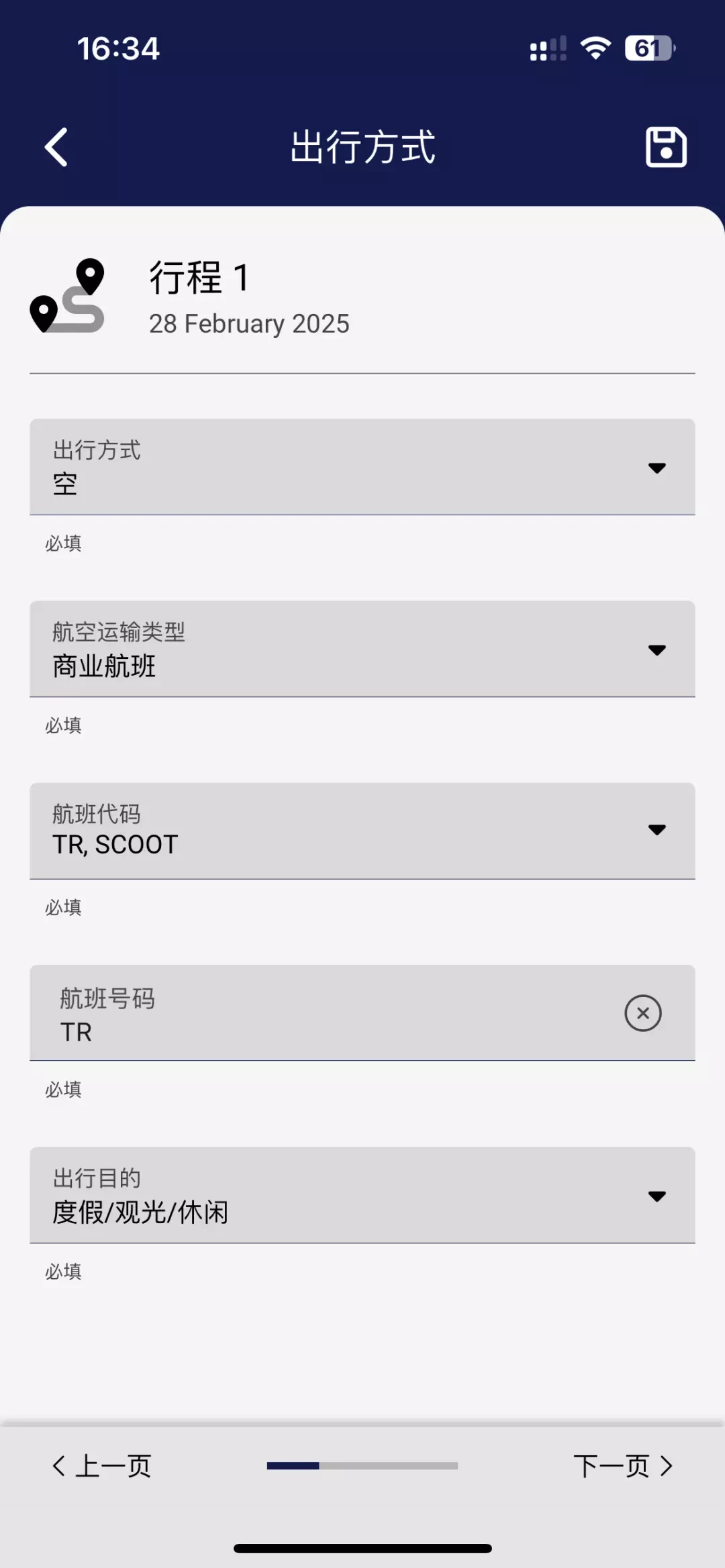Change the 出行目的 selection
The image size is (725, 1568).
[x=362, y=1195]
